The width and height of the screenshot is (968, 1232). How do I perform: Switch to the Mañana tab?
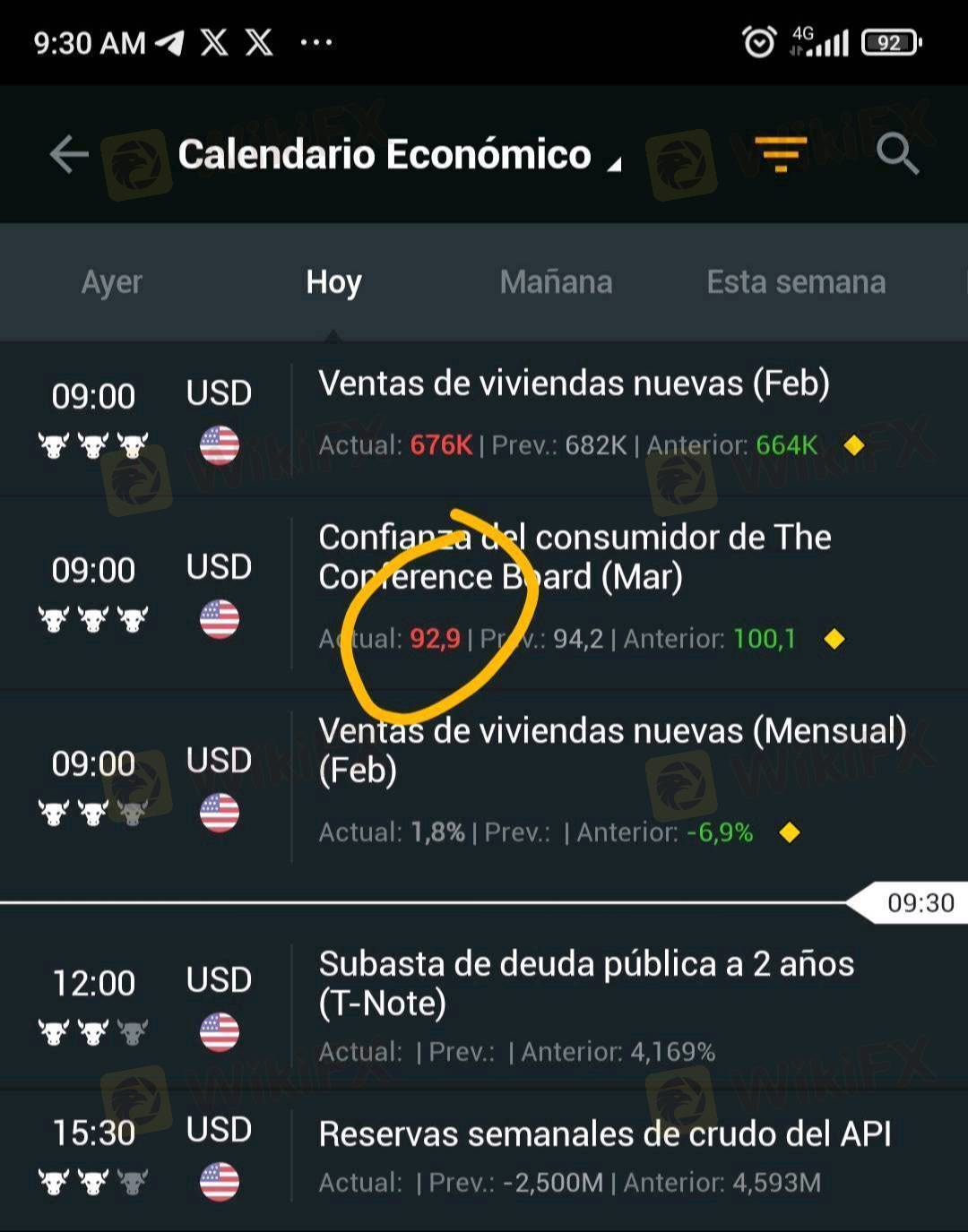click(556, 282)
